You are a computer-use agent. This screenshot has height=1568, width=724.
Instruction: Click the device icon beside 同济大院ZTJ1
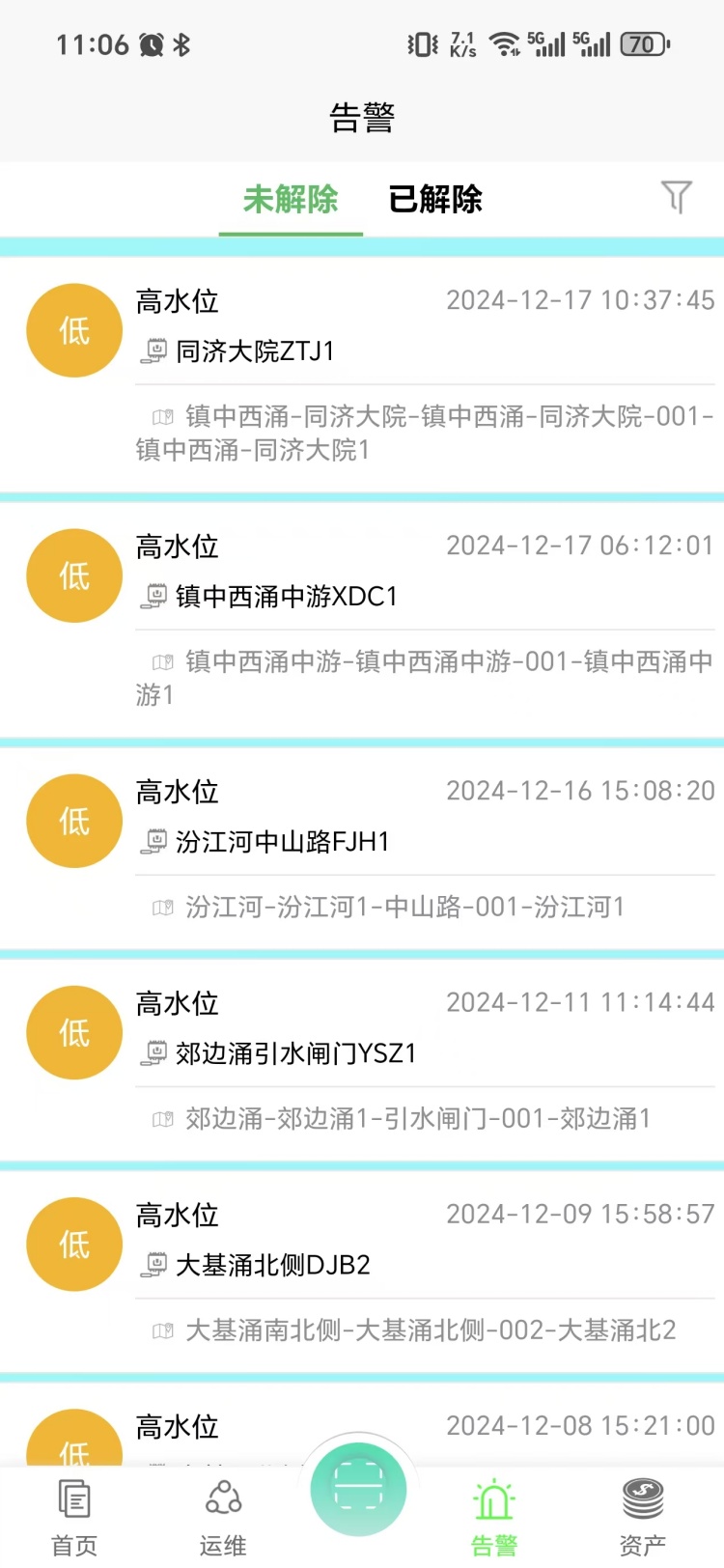(153, 350)
